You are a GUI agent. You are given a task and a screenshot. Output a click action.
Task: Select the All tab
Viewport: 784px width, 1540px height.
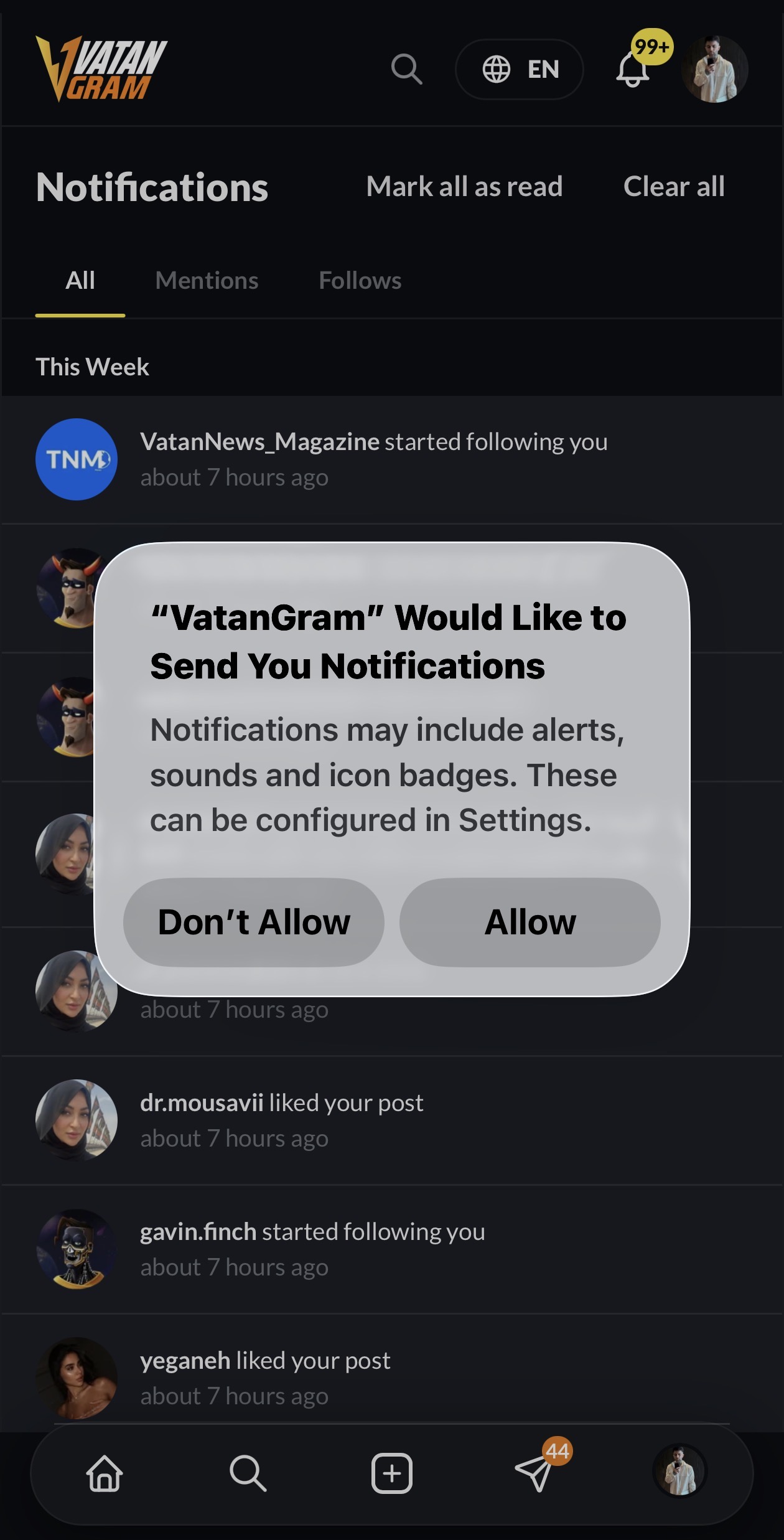[x=80, y=281]
